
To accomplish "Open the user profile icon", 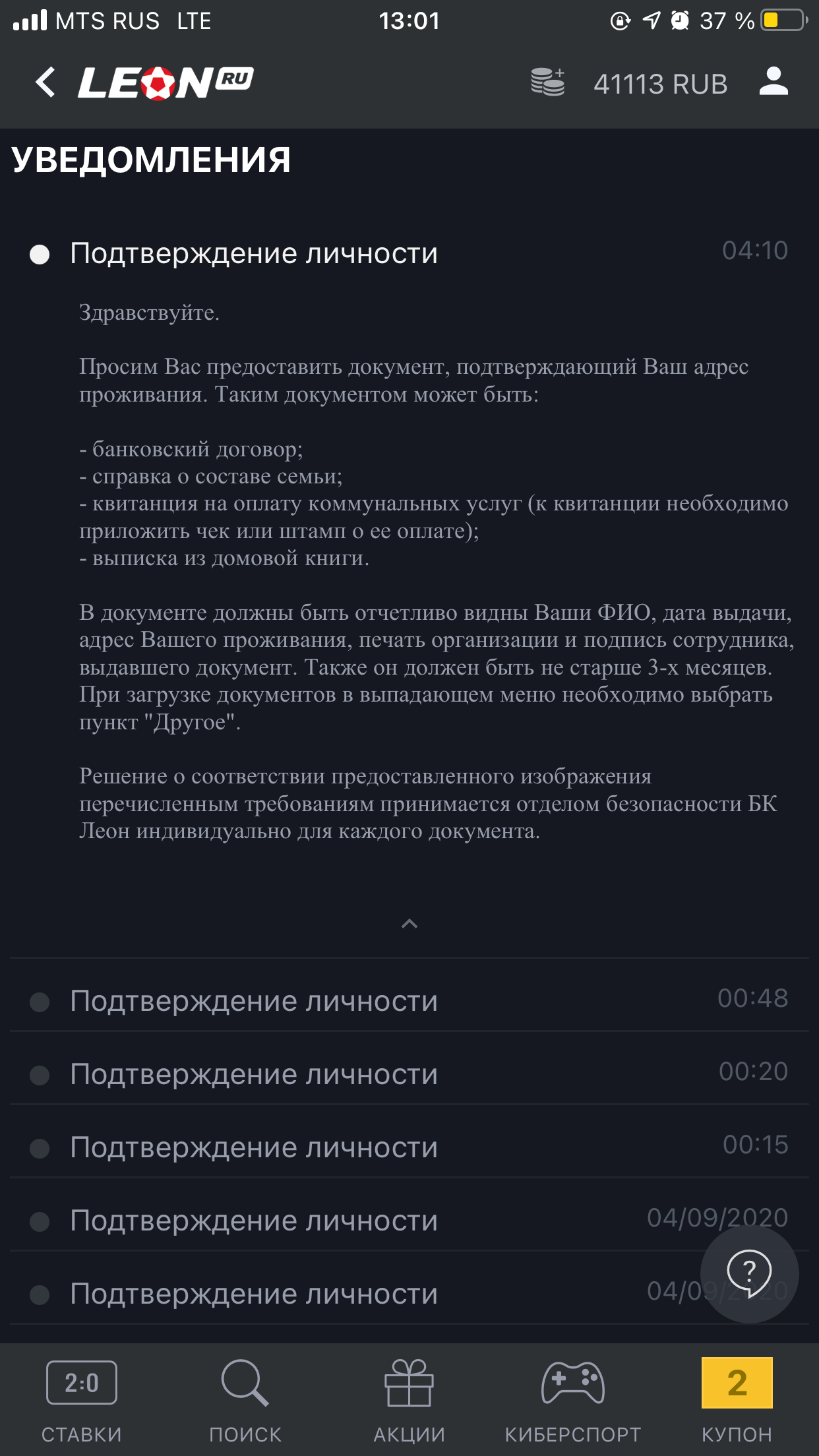I will (773, 82).
